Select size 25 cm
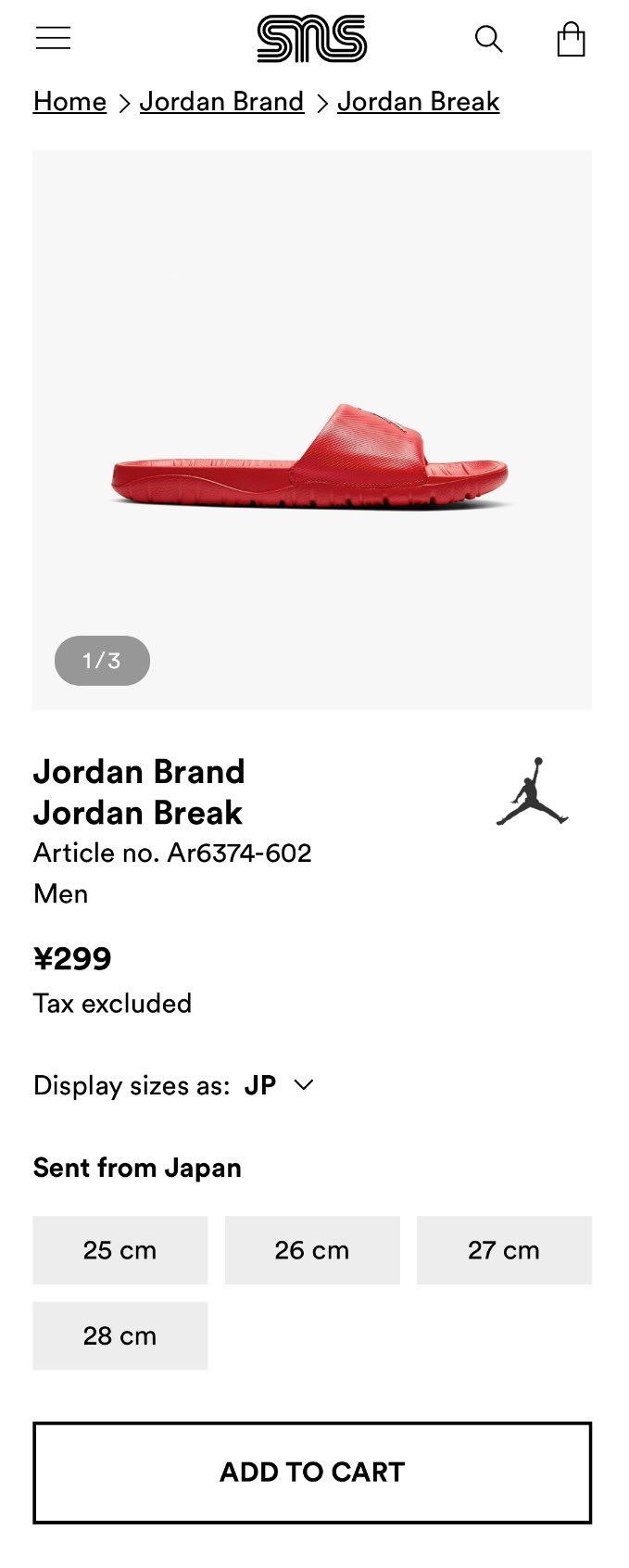 (x=120, y=1250)
